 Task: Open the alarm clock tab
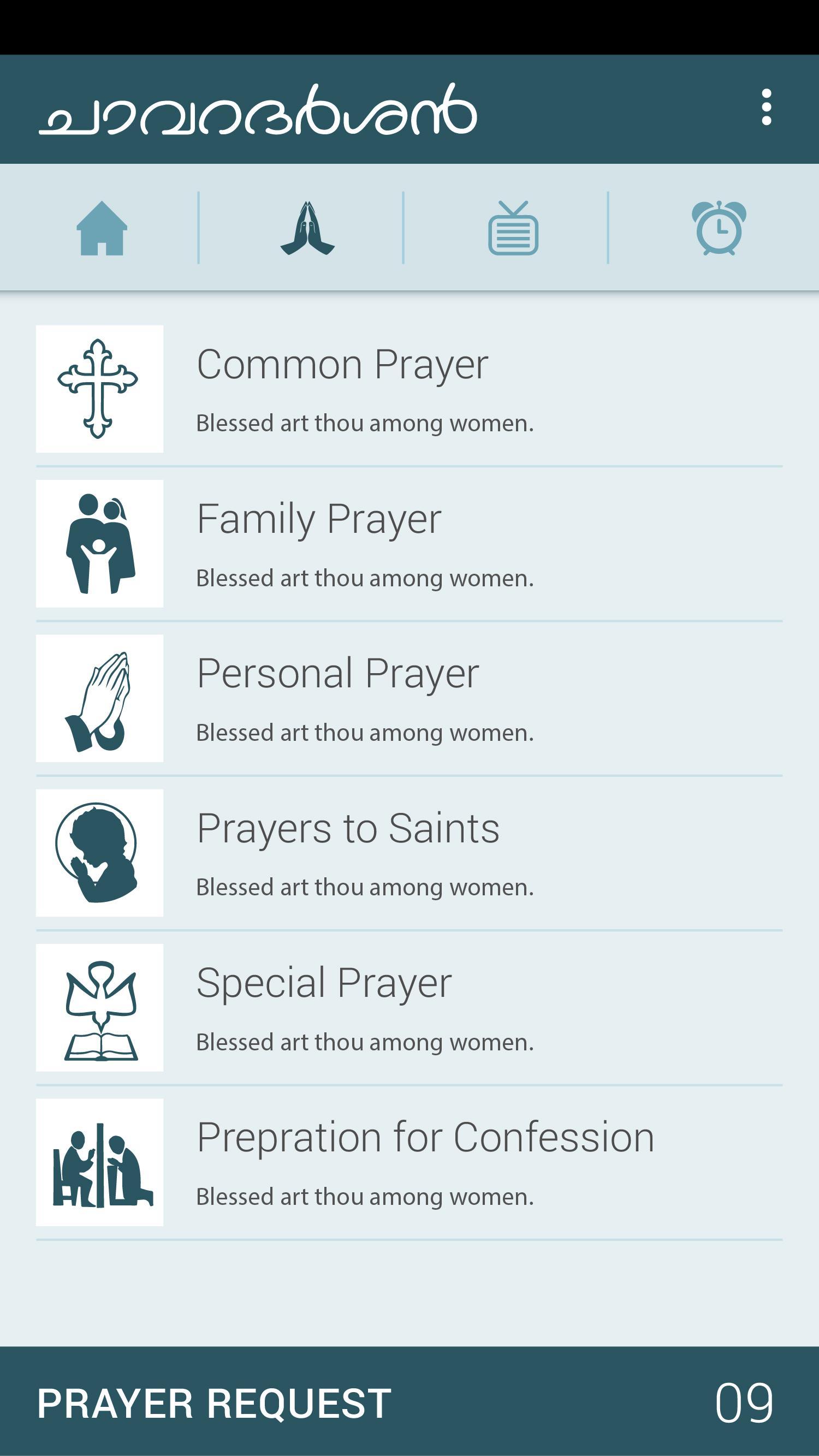719,228
